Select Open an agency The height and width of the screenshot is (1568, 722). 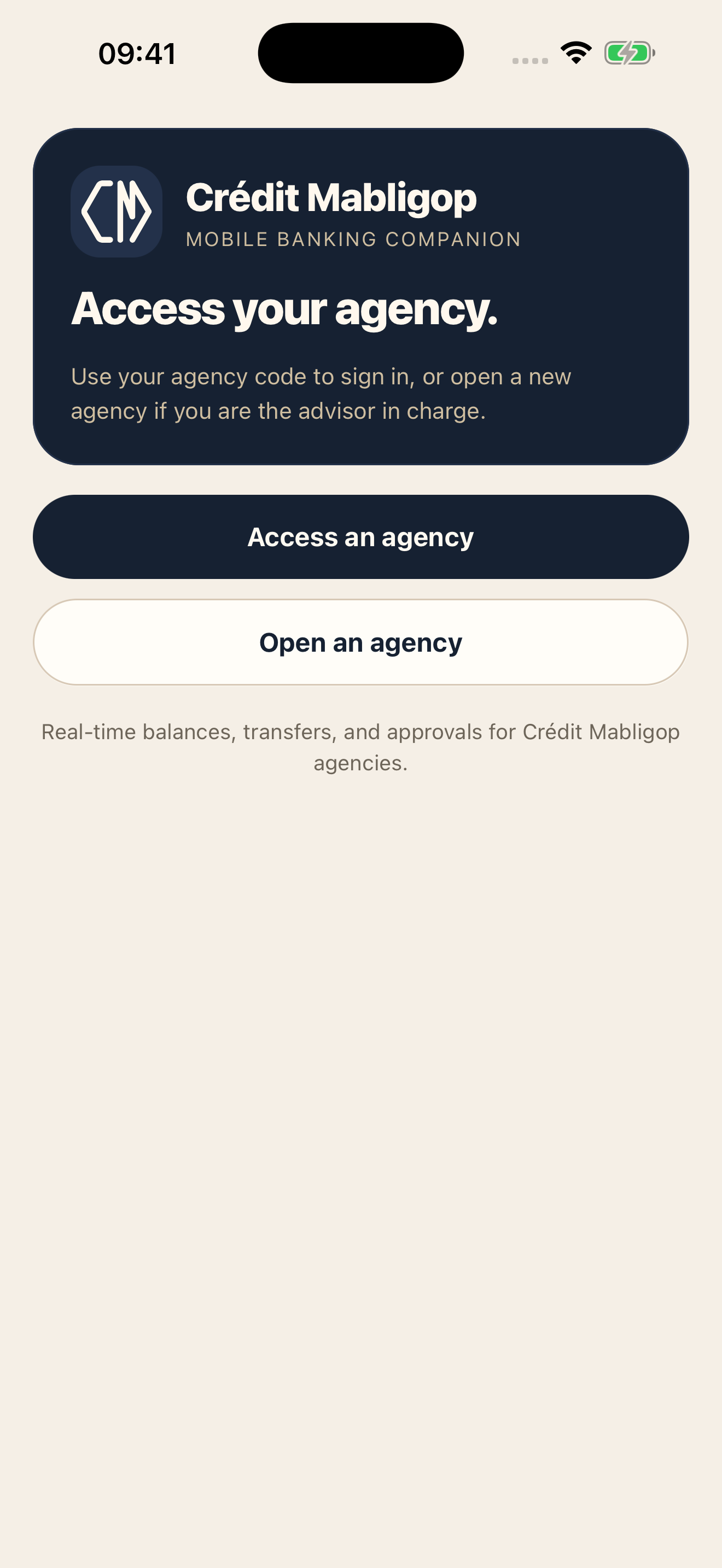360,642
